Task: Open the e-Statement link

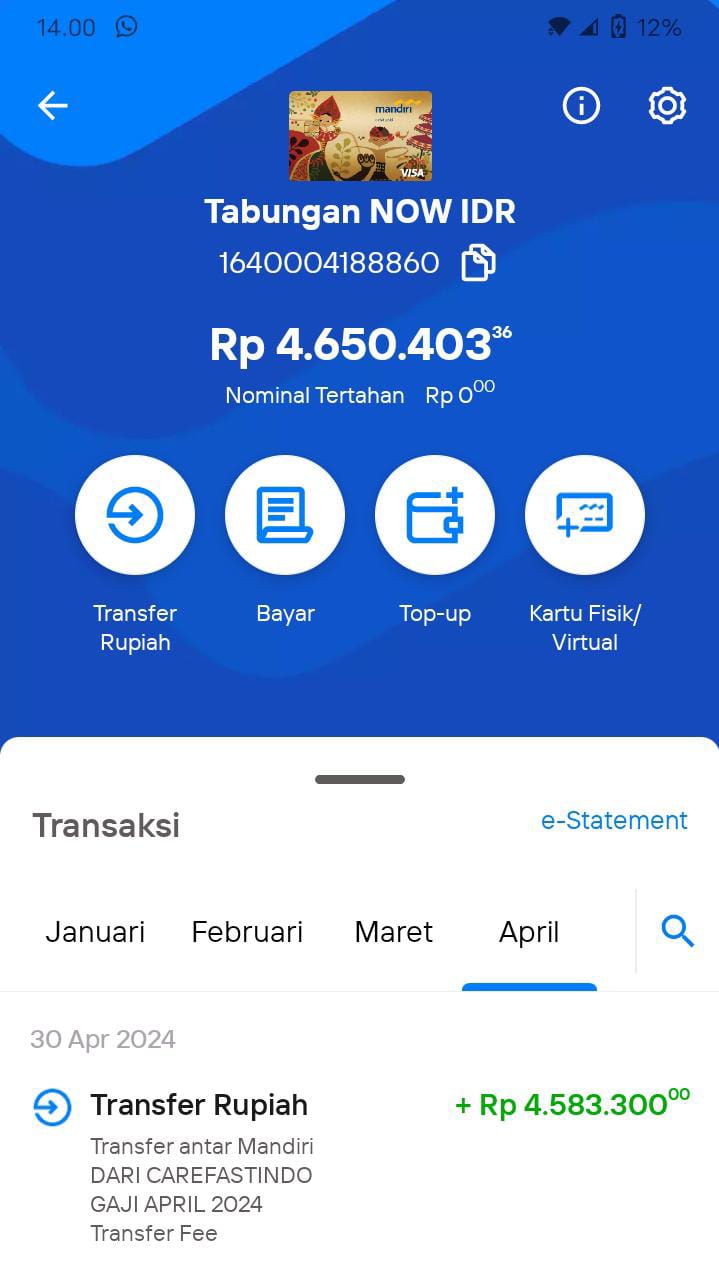Action: (x=614, y=821)
